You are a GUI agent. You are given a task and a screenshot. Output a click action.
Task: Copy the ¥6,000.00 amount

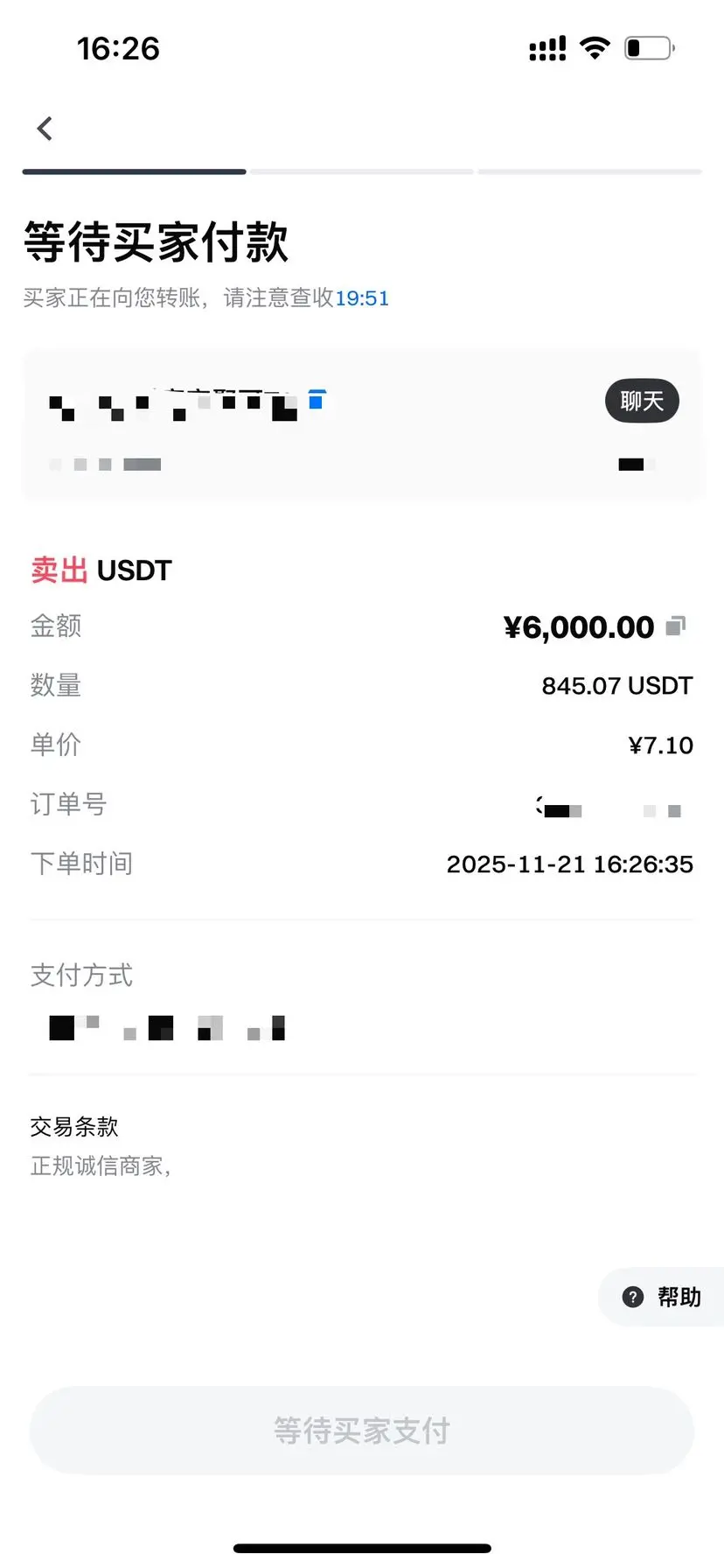[x=675, y=626]
